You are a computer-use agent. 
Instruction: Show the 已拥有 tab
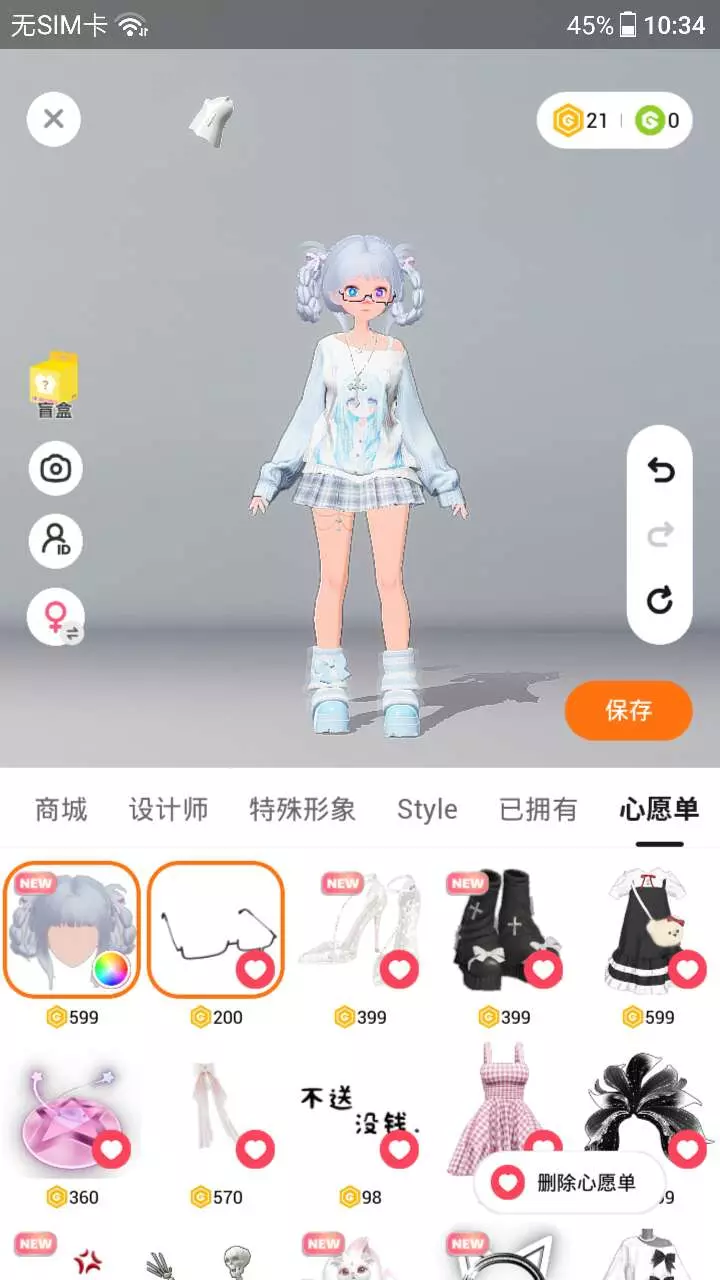click(x=539, y=809)
